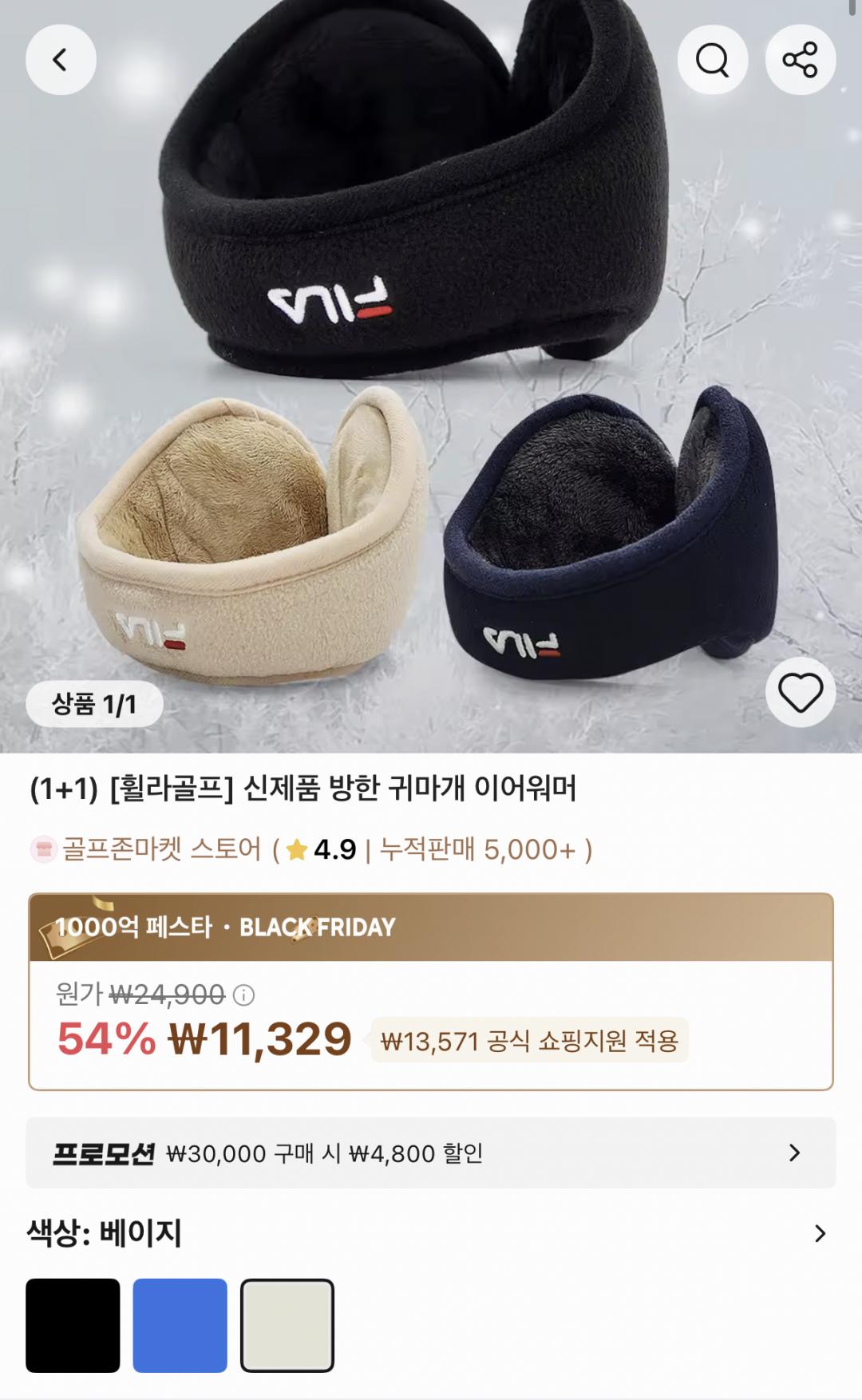Pick the beige color swatch
This screenshot has width=862, height=1400.
coord(287,1325)
